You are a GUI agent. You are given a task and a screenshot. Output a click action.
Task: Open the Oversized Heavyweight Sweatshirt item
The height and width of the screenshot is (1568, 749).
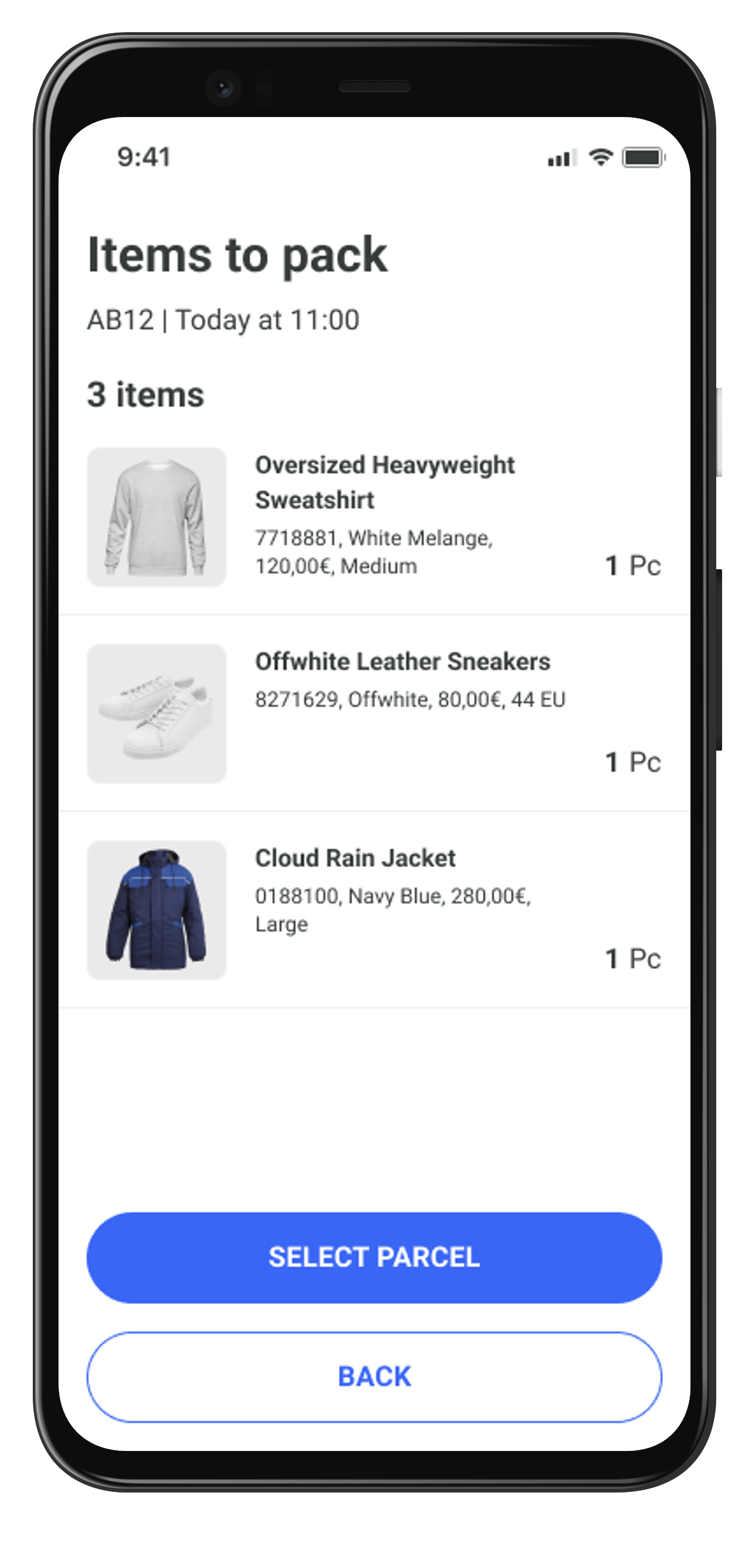click(384, 482)
